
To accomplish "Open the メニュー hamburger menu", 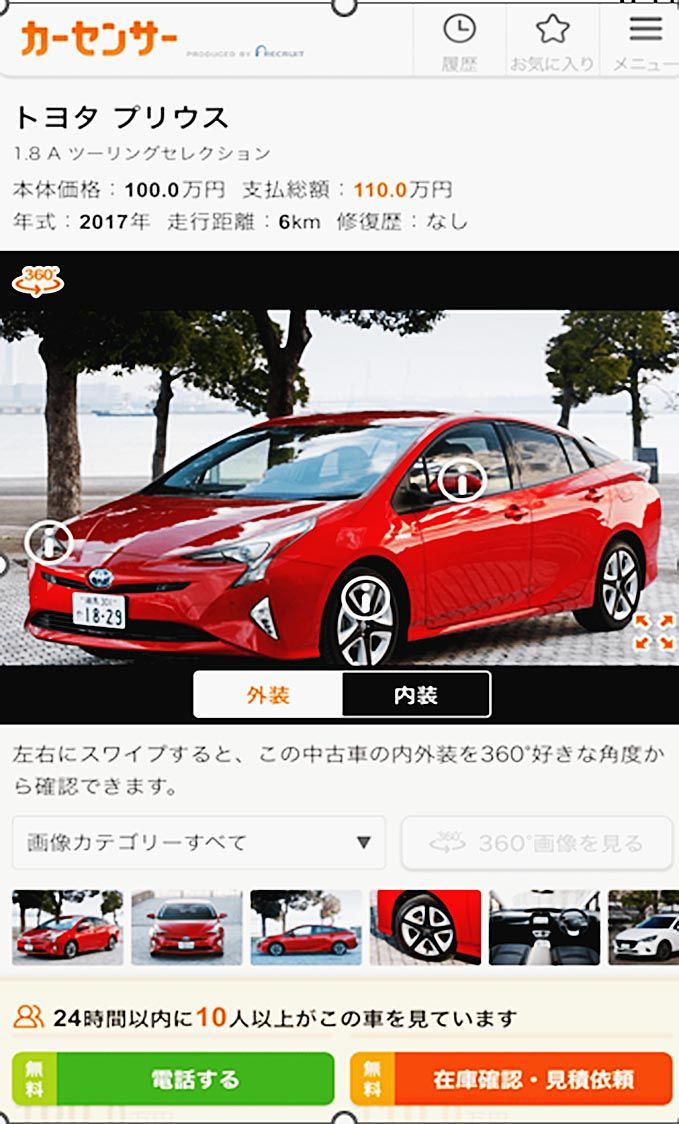I will [644, 42].
